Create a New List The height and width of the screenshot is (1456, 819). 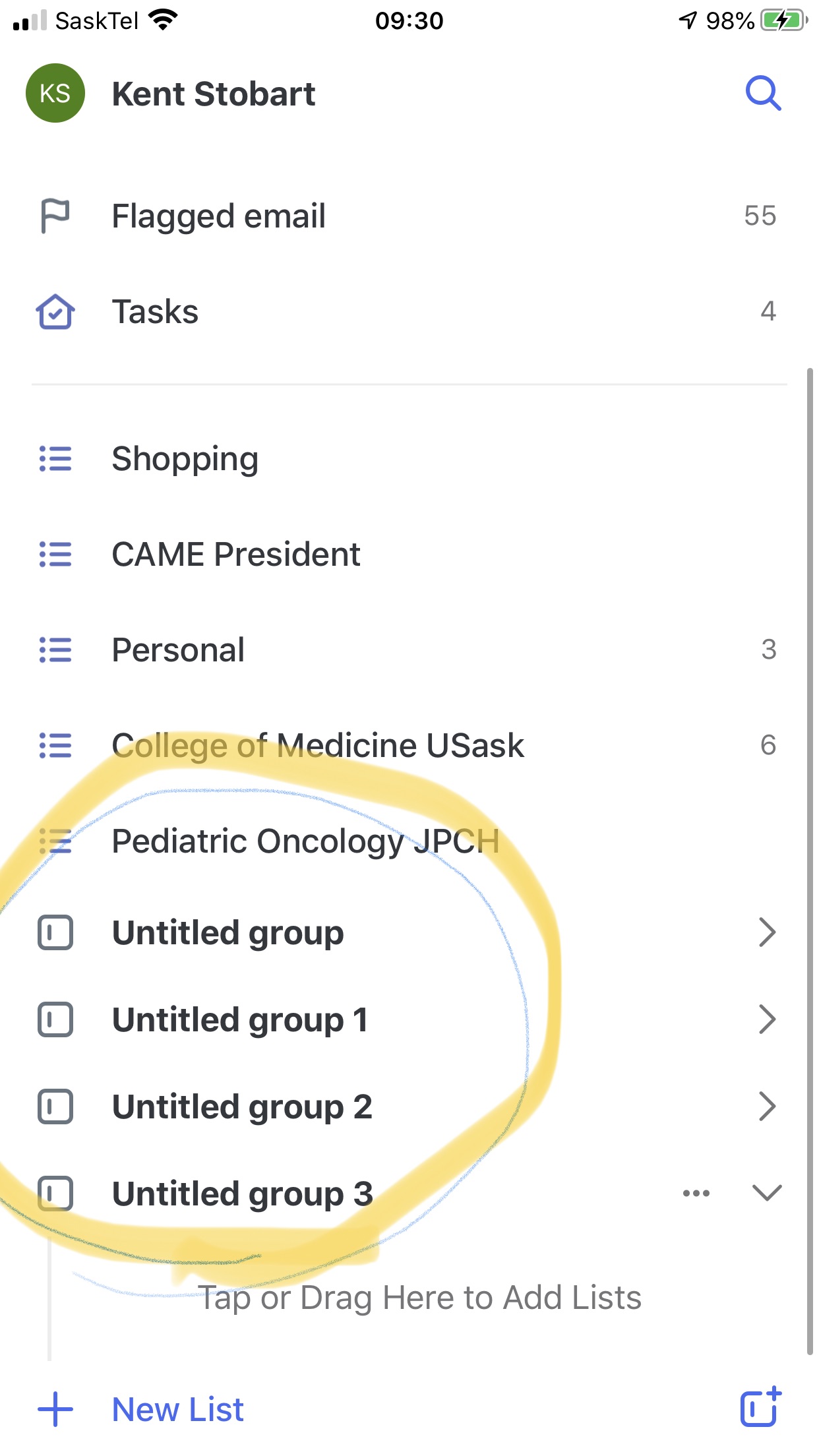point(140,1410)
